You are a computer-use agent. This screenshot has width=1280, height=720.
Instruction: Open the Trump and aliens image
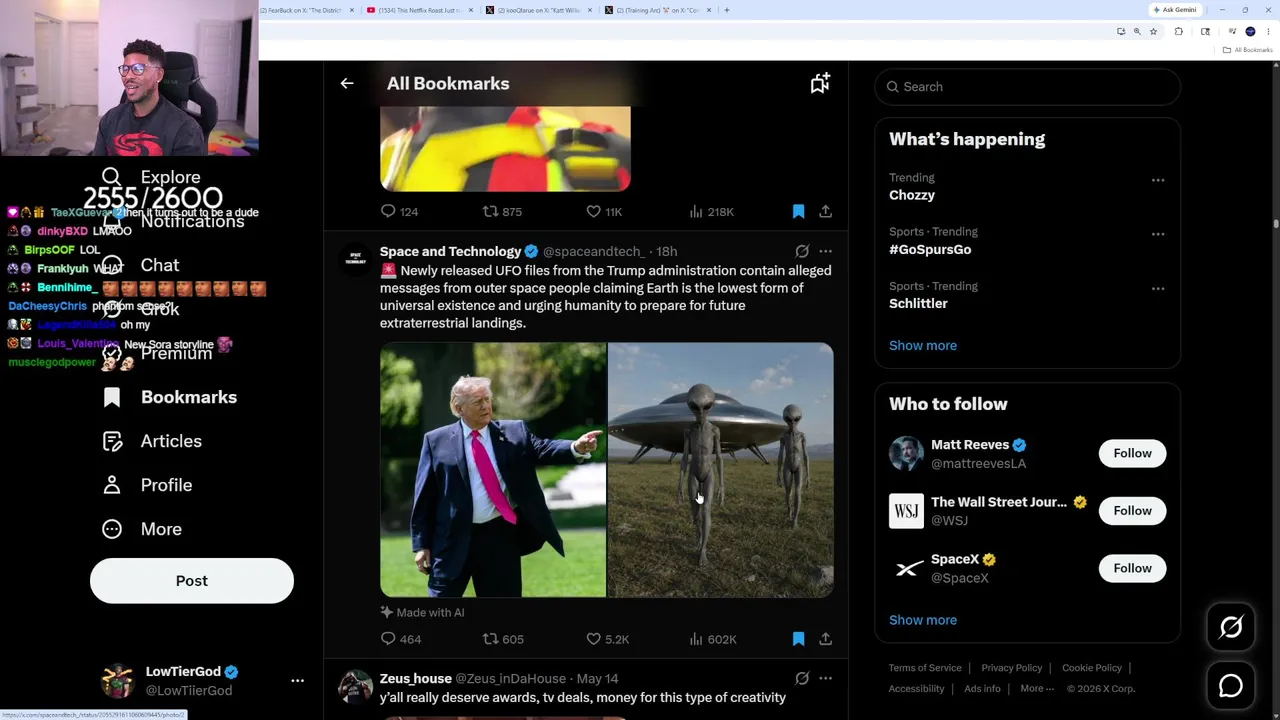[606, 470]
